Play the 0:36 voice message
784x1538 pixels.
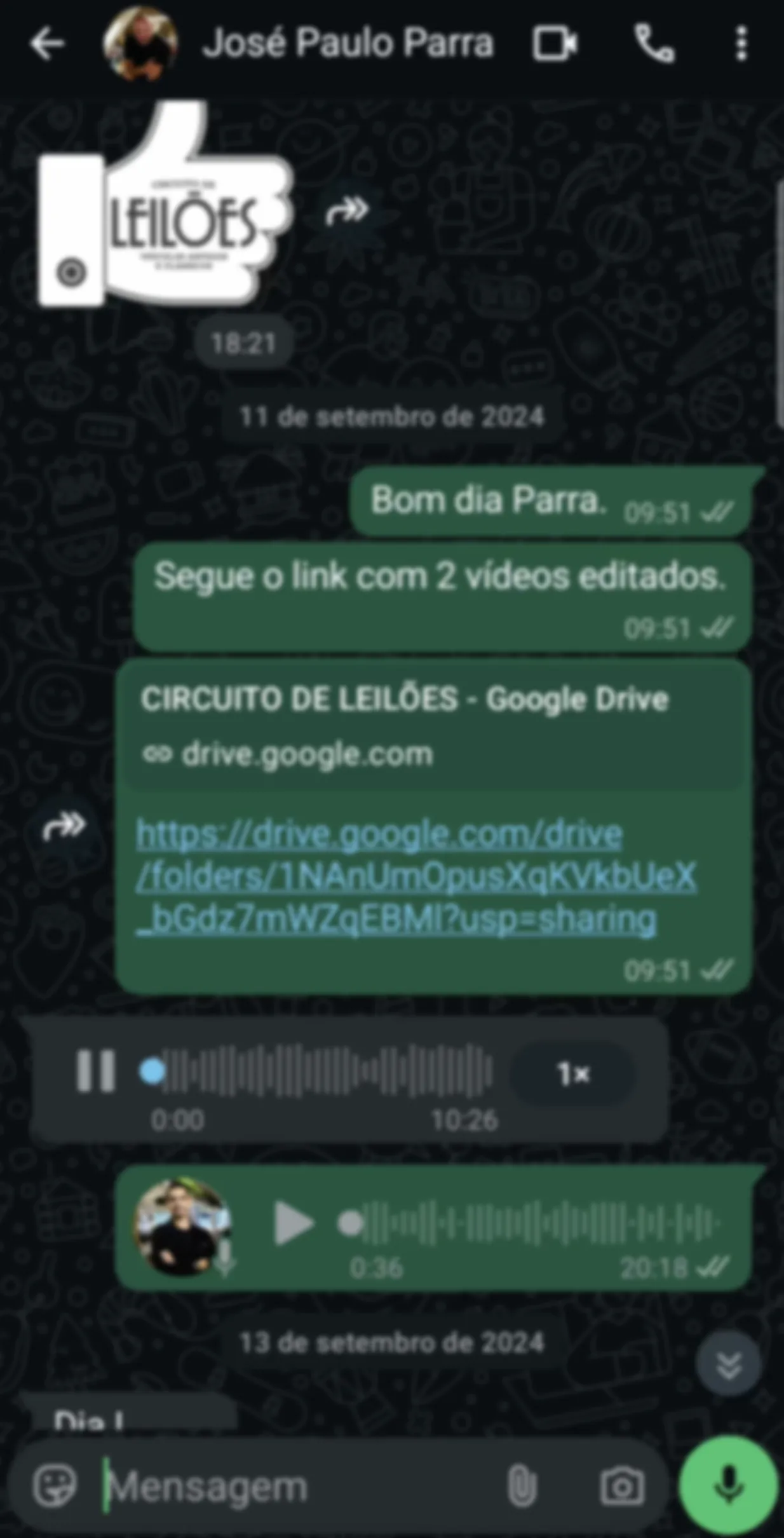[x=294, y=1222]
